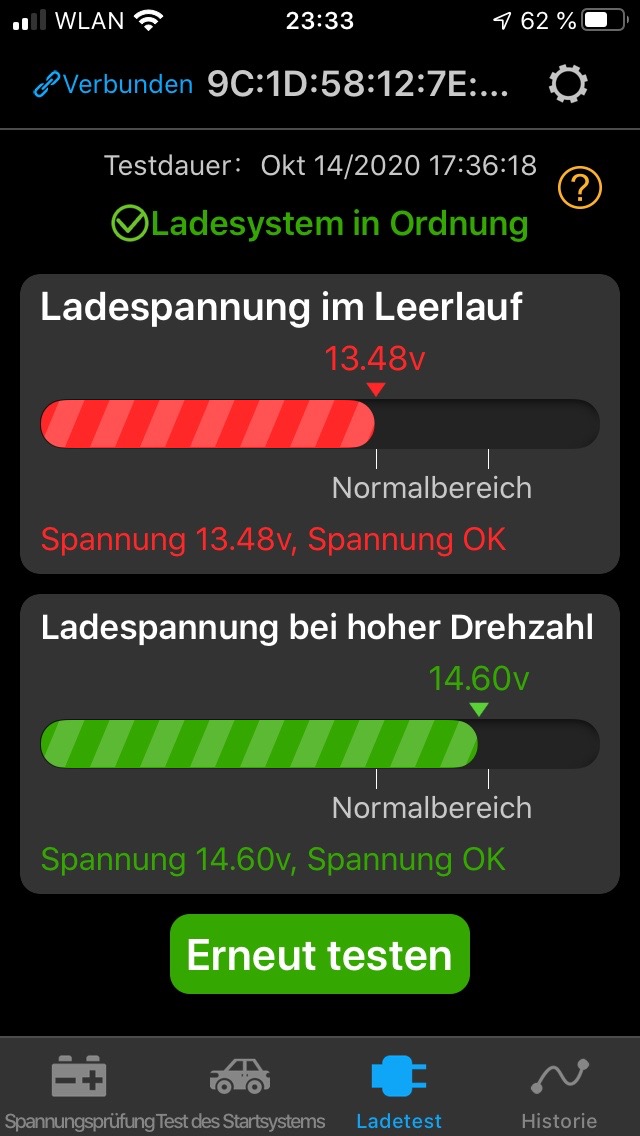Viewport: 640px width, 1136px height.
Task: Open the orange help question mark
Action: pos(580,188)
